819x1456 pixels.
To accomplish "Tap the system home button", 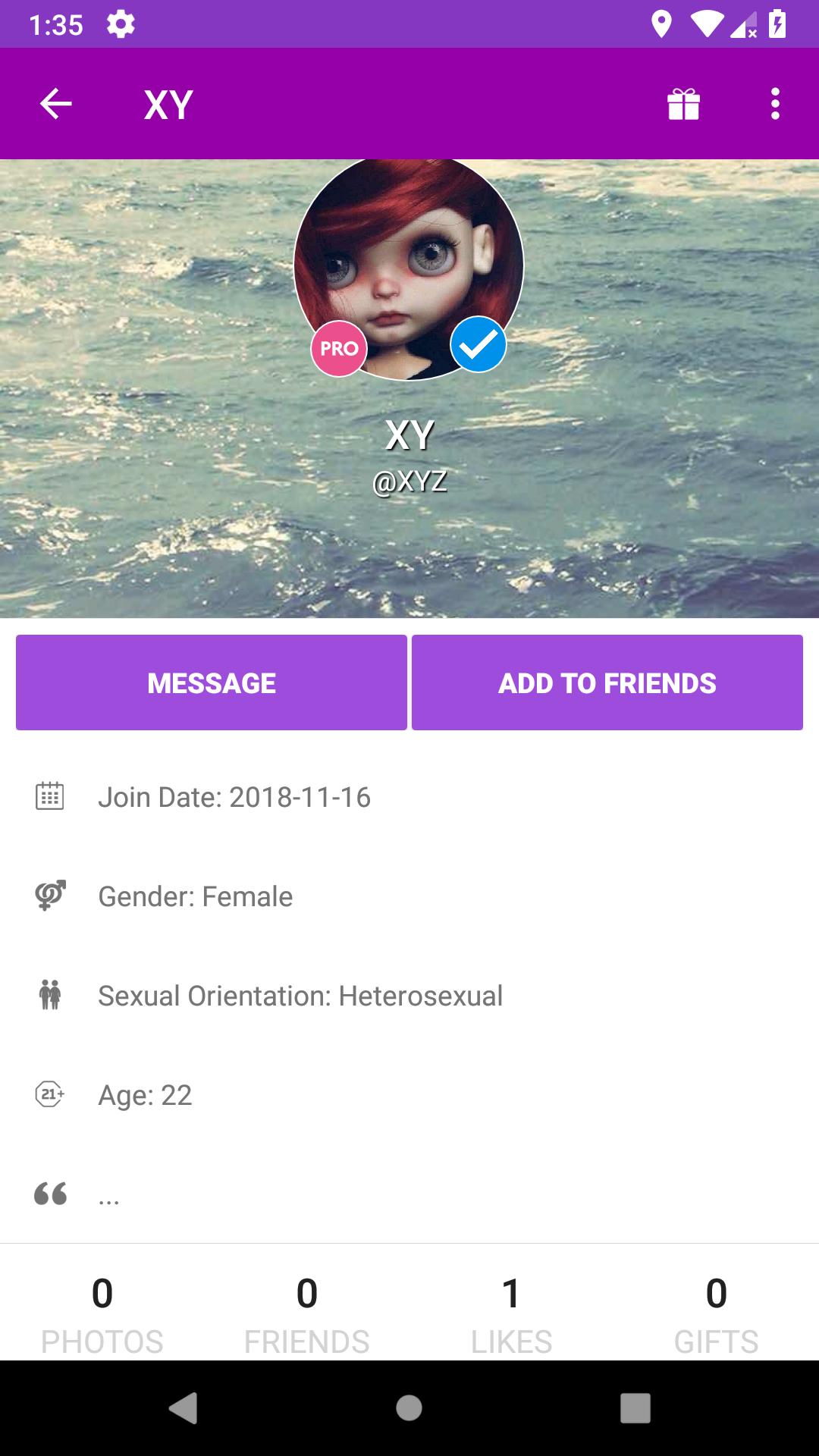I will pos(409,1408).
